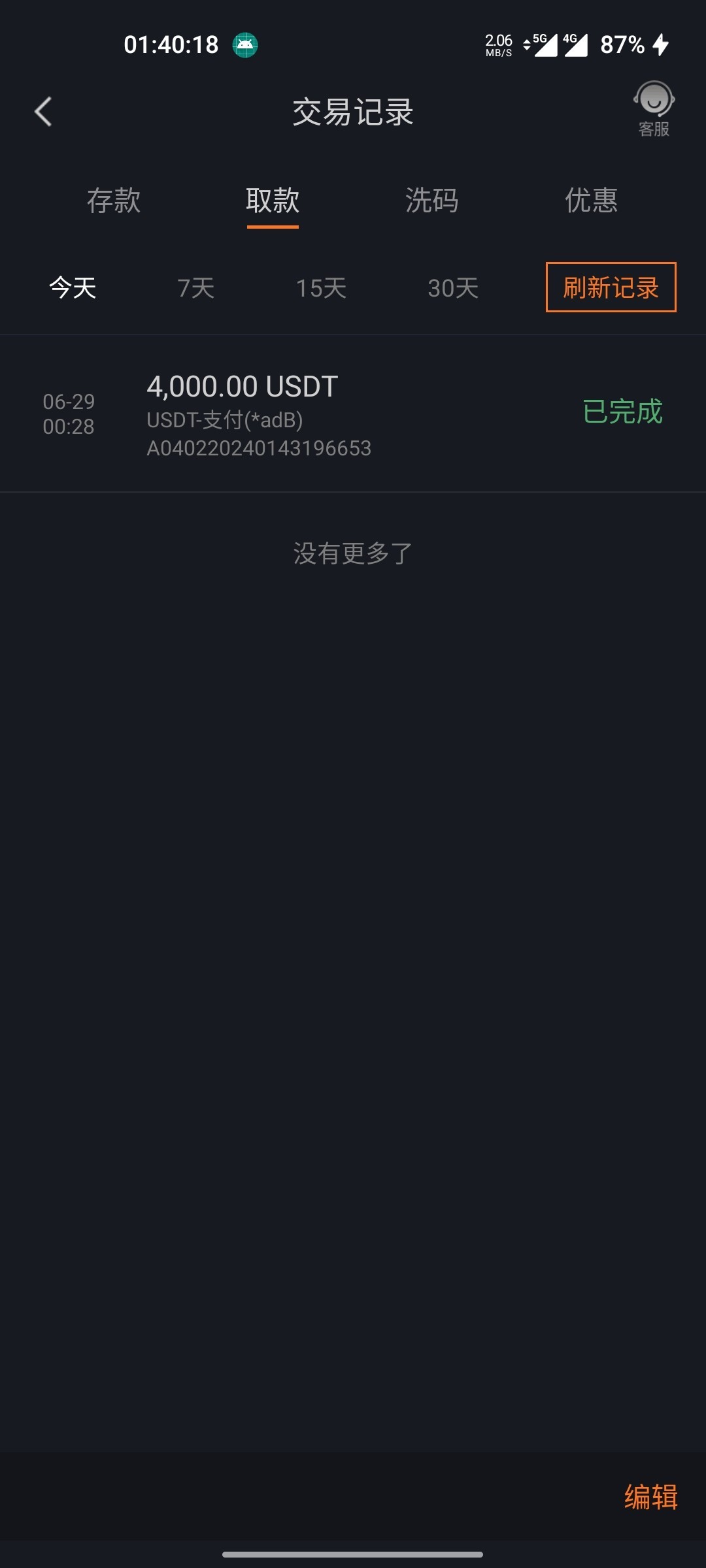Switch to the 洗码 tab
This screenshot has width=706, height=1568.
pos(431,201)
